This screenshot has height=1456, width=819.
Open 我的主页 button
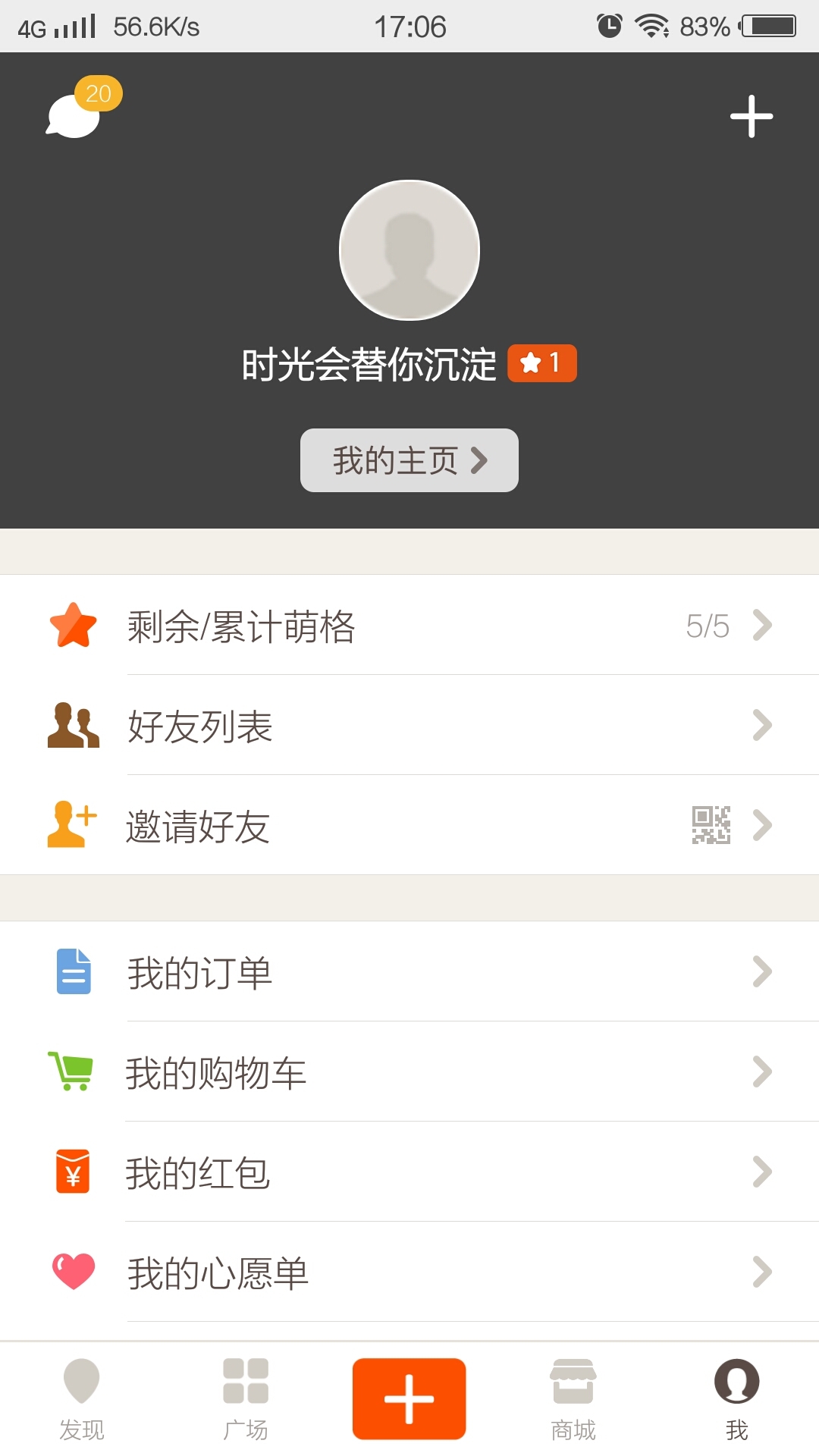click(409, 460)
